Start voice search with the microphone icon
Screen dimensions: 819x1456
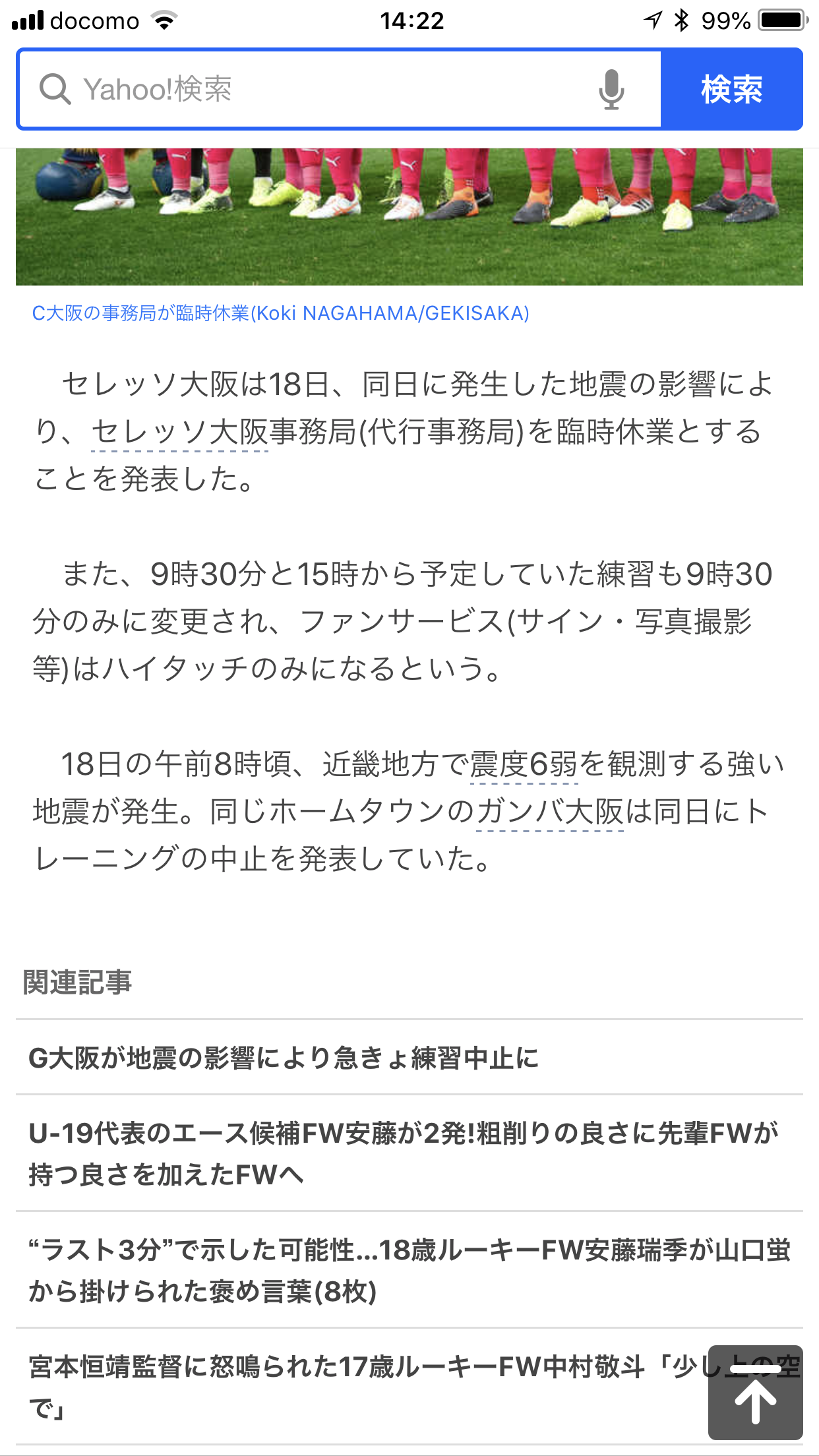[x=611, y=89]
